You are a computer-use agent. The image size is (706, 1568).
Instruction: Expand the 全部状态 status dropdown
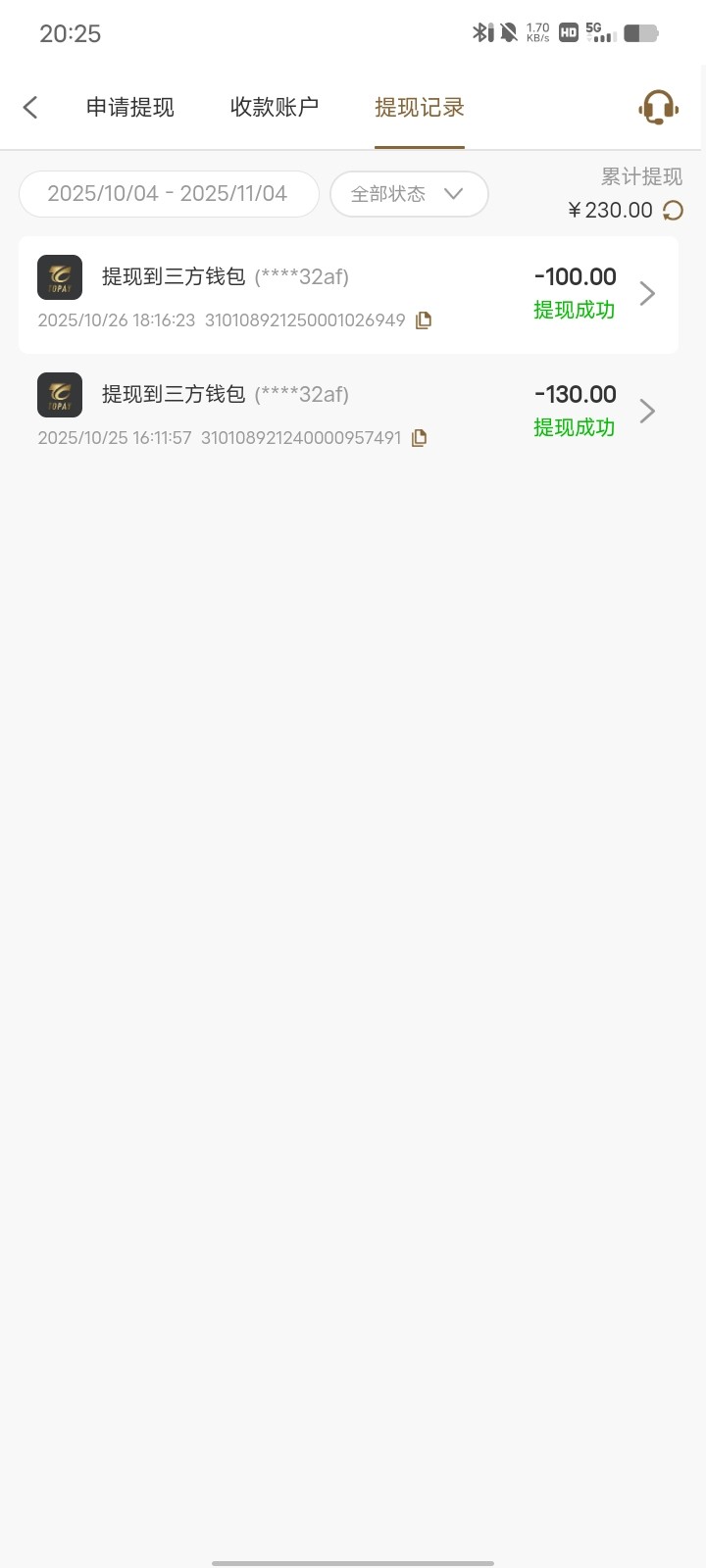(409, 193)
